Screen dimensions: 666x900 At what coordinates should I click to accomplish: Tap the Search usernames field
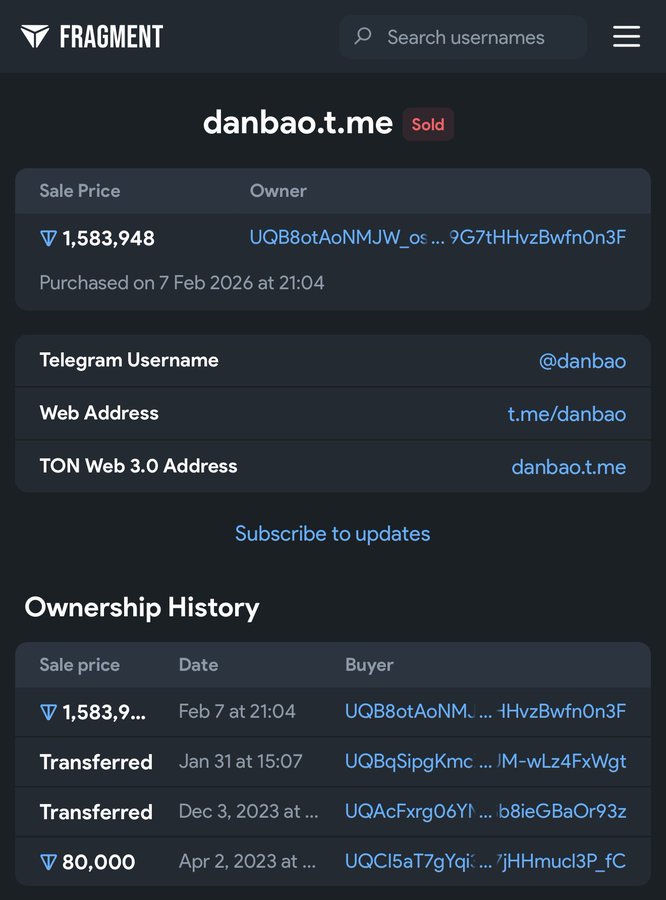(465, 37)
